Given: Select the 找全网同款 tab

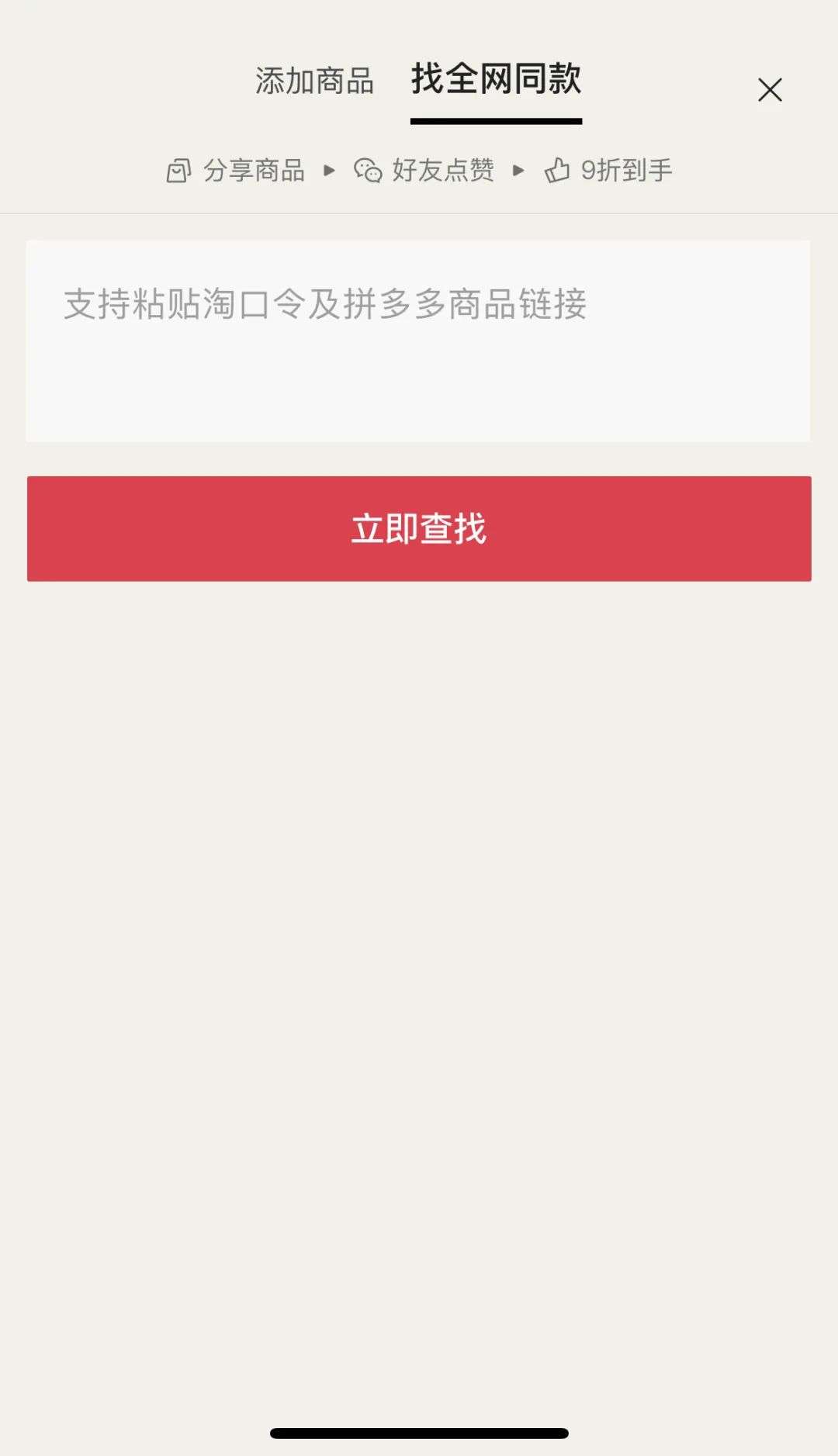Looking at the screenshot, I should tap(496, 81).
